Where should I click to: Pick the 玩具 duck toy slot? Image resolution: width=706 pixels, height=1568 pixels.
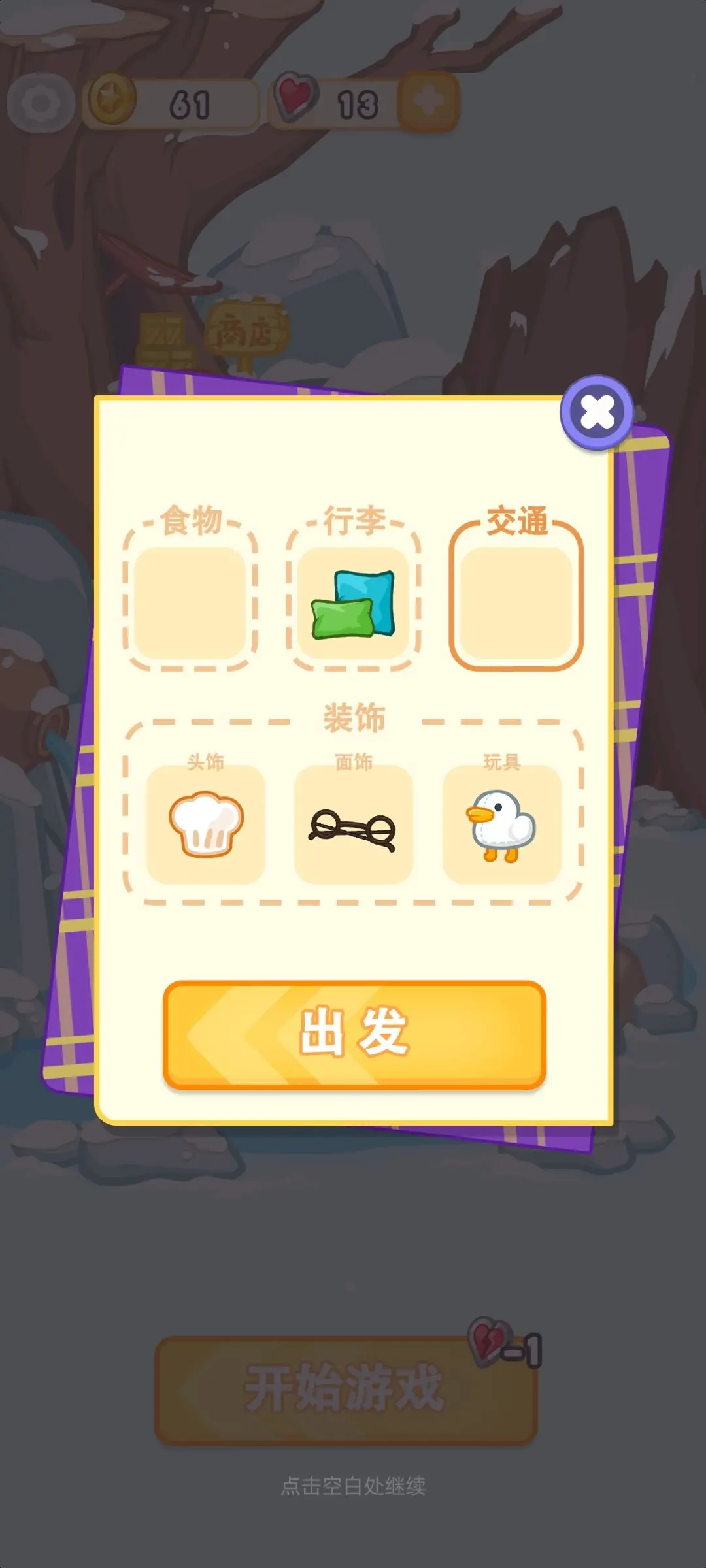coord(501,824)
